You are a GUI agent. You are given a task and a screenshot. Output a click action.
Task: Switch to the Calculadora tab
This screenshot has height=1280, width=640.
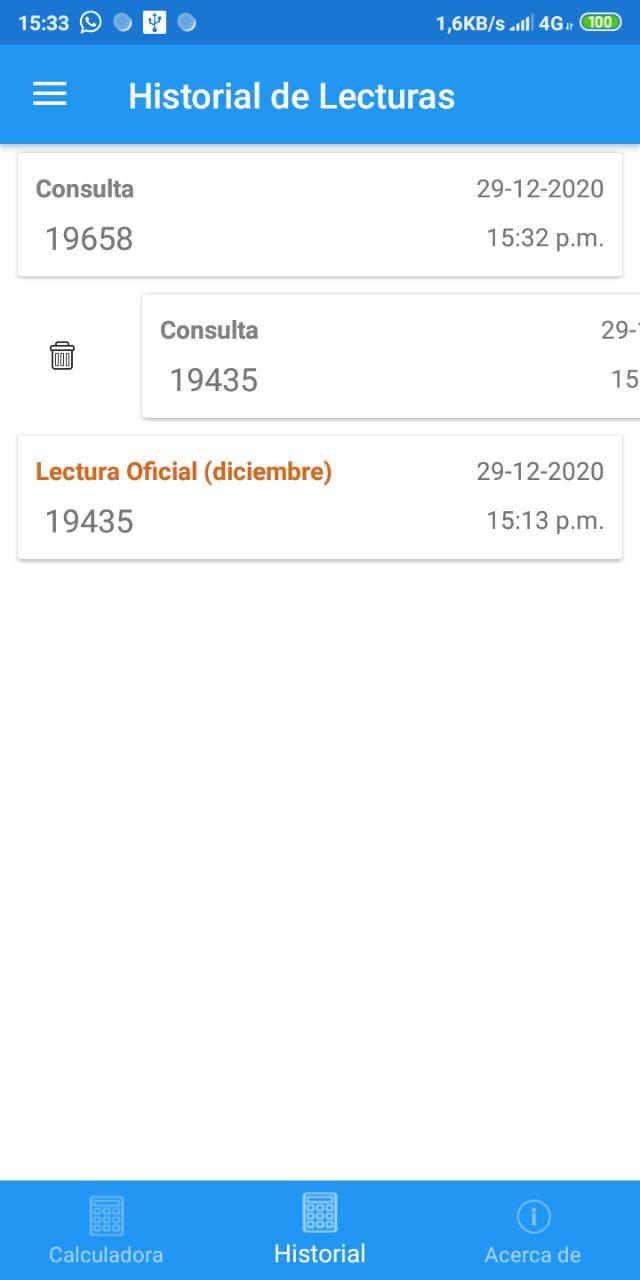pyautogui.click(x=106, y=1230)
